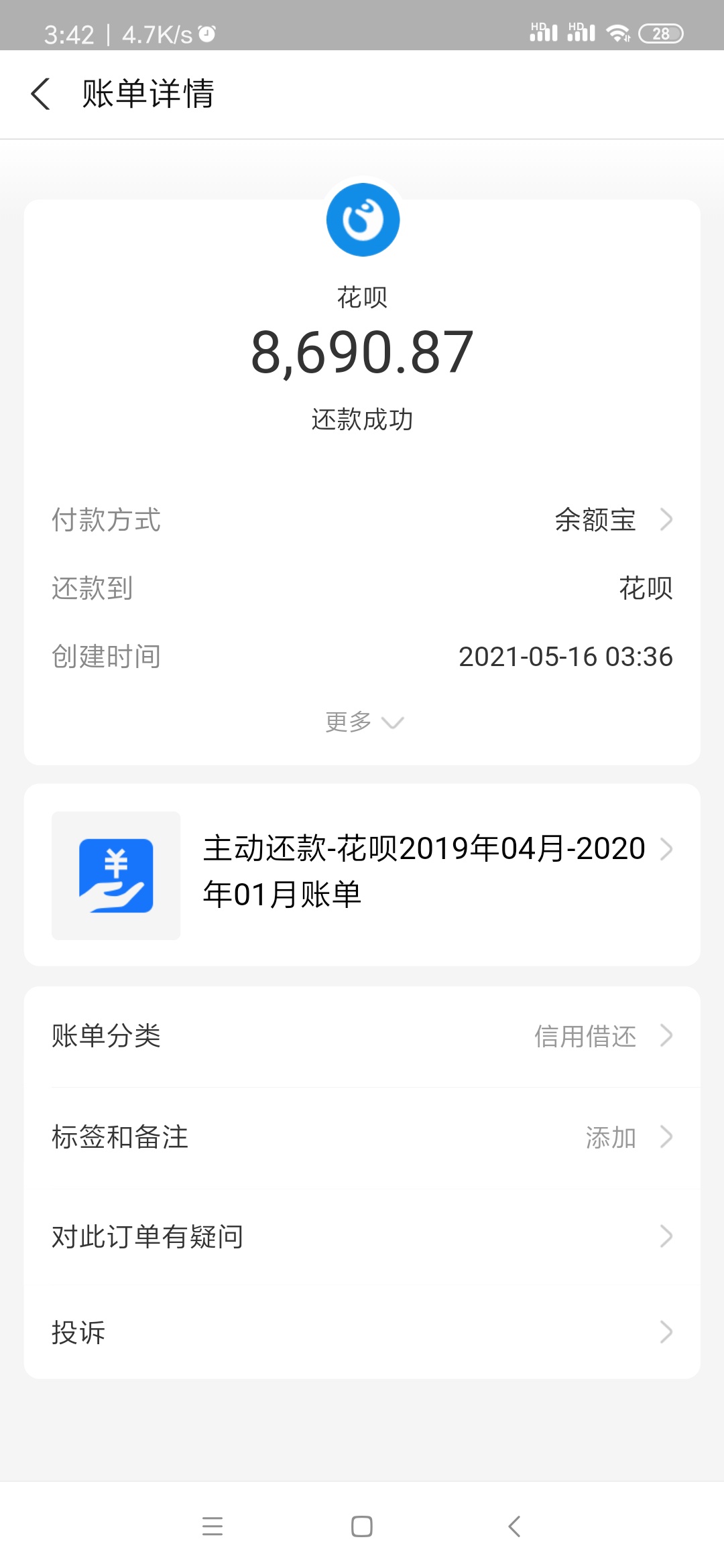Open the 主动还款-花呗 账单 card
The width and height of the screenshot is (724, 1568).
[x=362, y=875]
